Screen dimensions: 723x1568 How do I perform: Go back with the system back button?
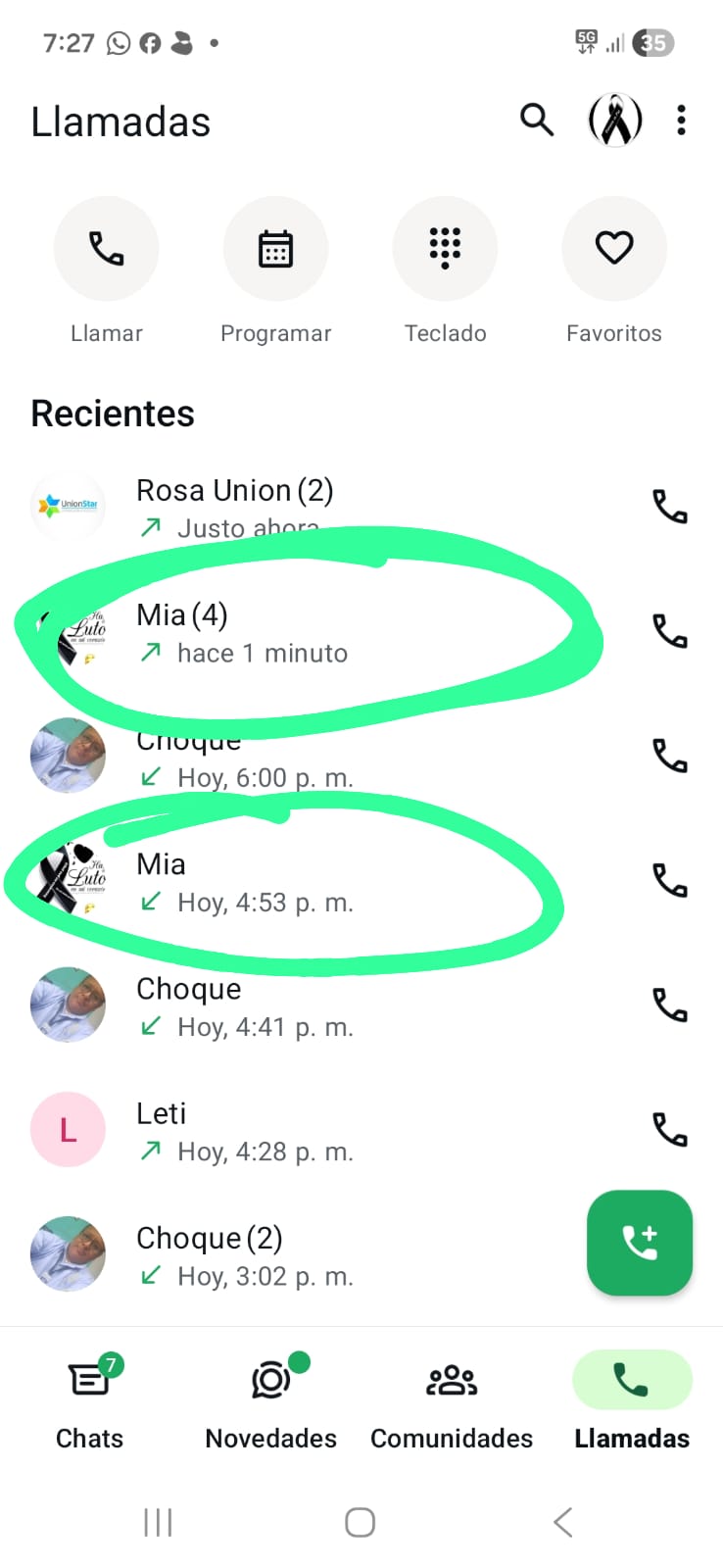point(562,1522)
